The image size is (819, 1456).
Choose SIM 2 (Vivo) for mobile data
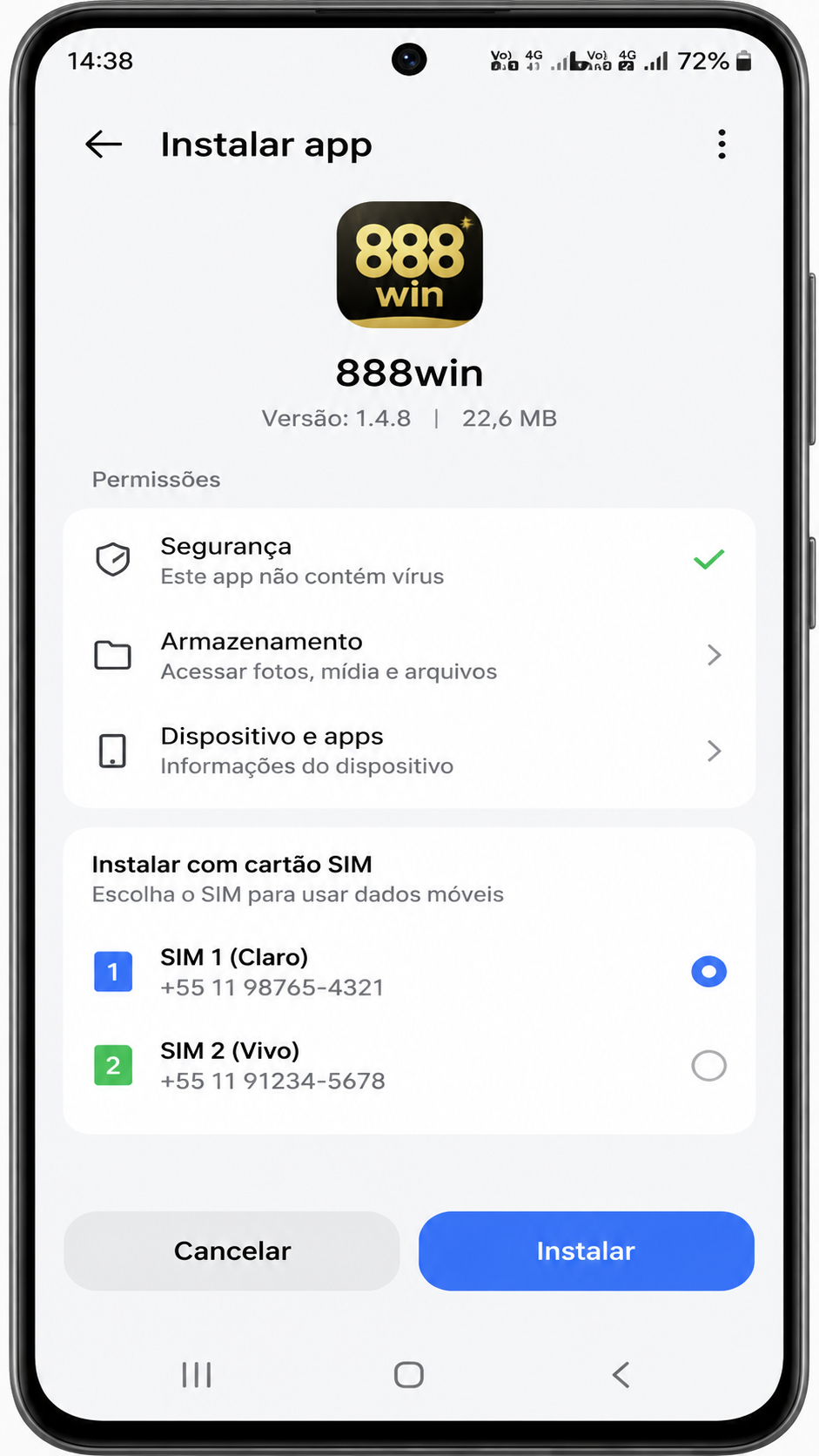click(409, 1065)
